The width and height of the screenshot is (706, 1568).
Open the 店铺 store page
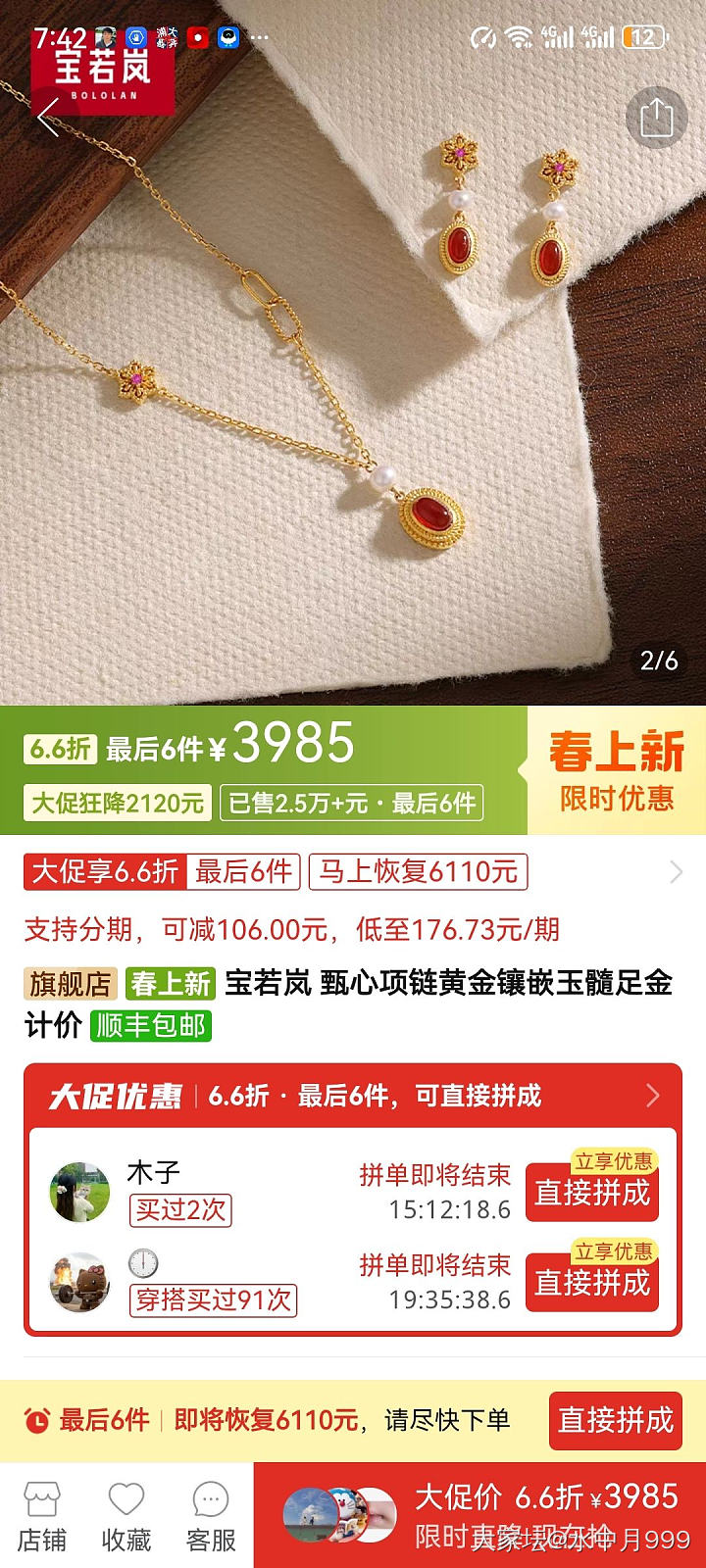click(41, 1516)
